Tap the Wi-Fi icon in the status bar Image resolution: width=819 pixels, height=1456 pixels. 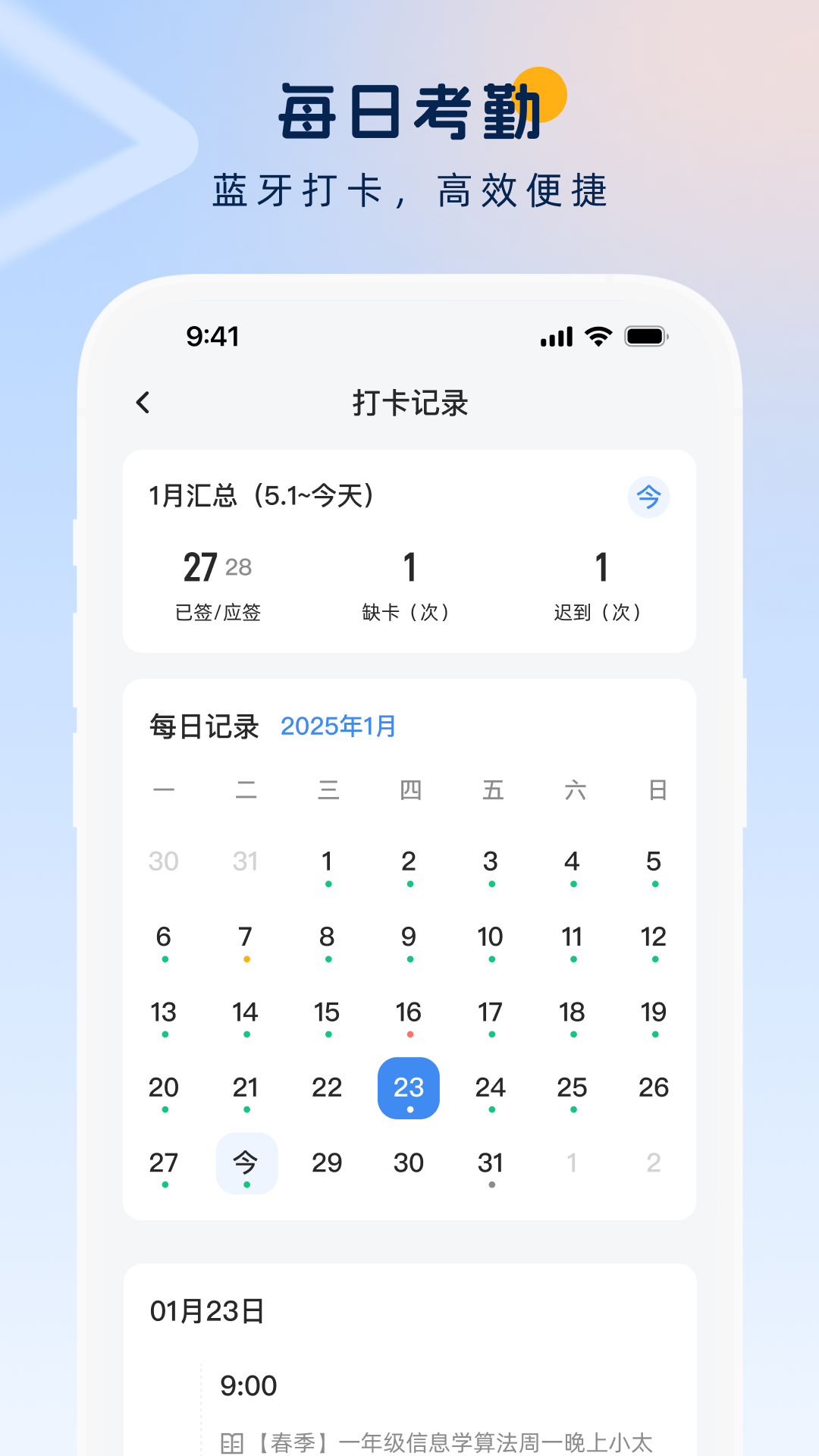point(598,336)
